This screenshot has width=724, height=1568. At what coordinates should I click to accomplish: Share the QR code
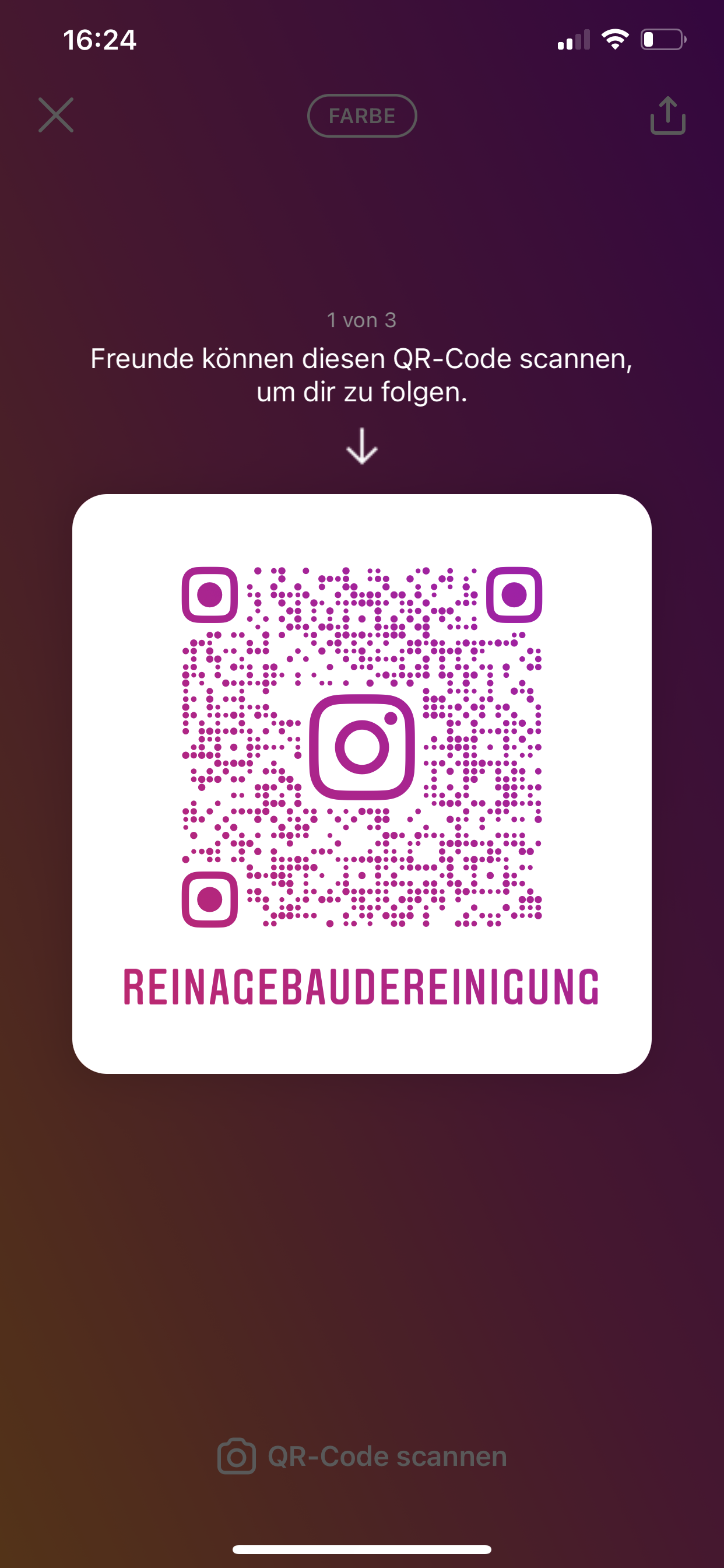[x=667, y=115]
